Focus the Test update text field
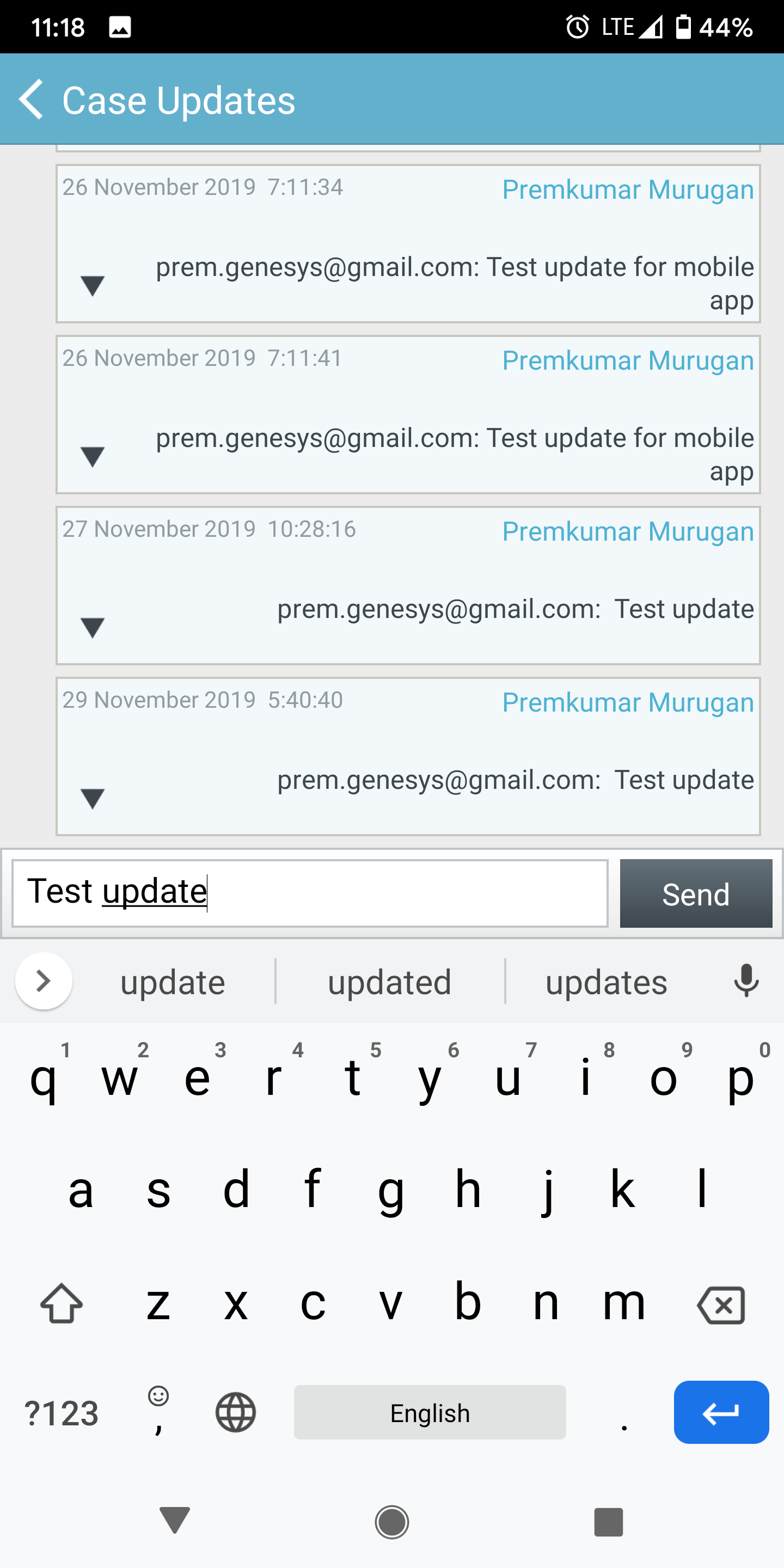The image size is (784, 1568). click(309, 893)
